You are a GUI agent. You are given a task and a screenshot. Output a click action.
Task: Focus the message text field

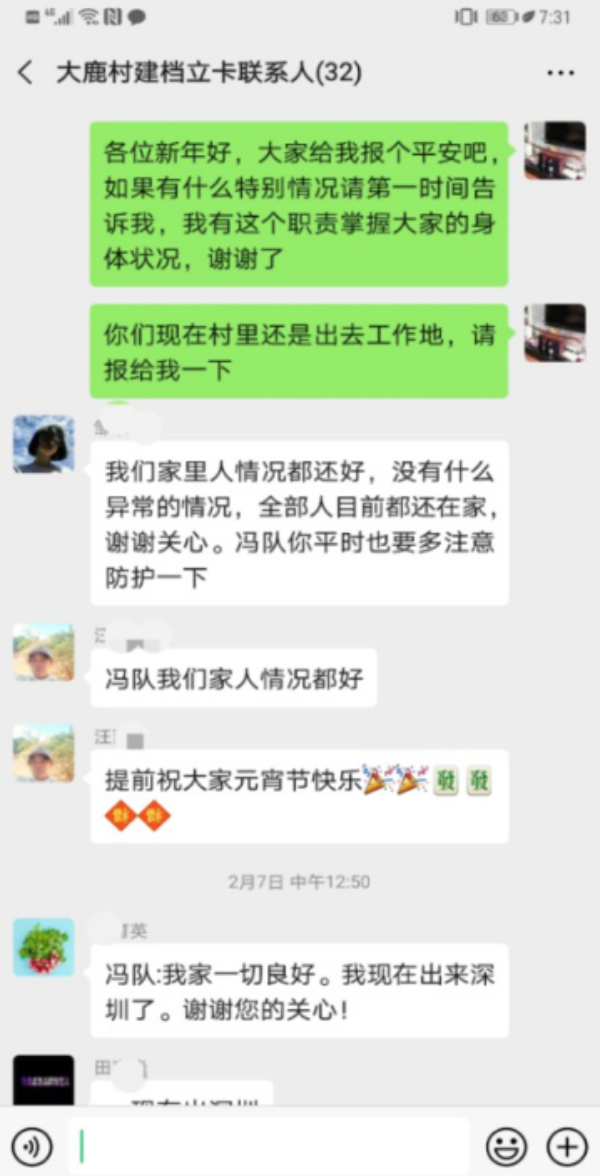click(268, 1145)
